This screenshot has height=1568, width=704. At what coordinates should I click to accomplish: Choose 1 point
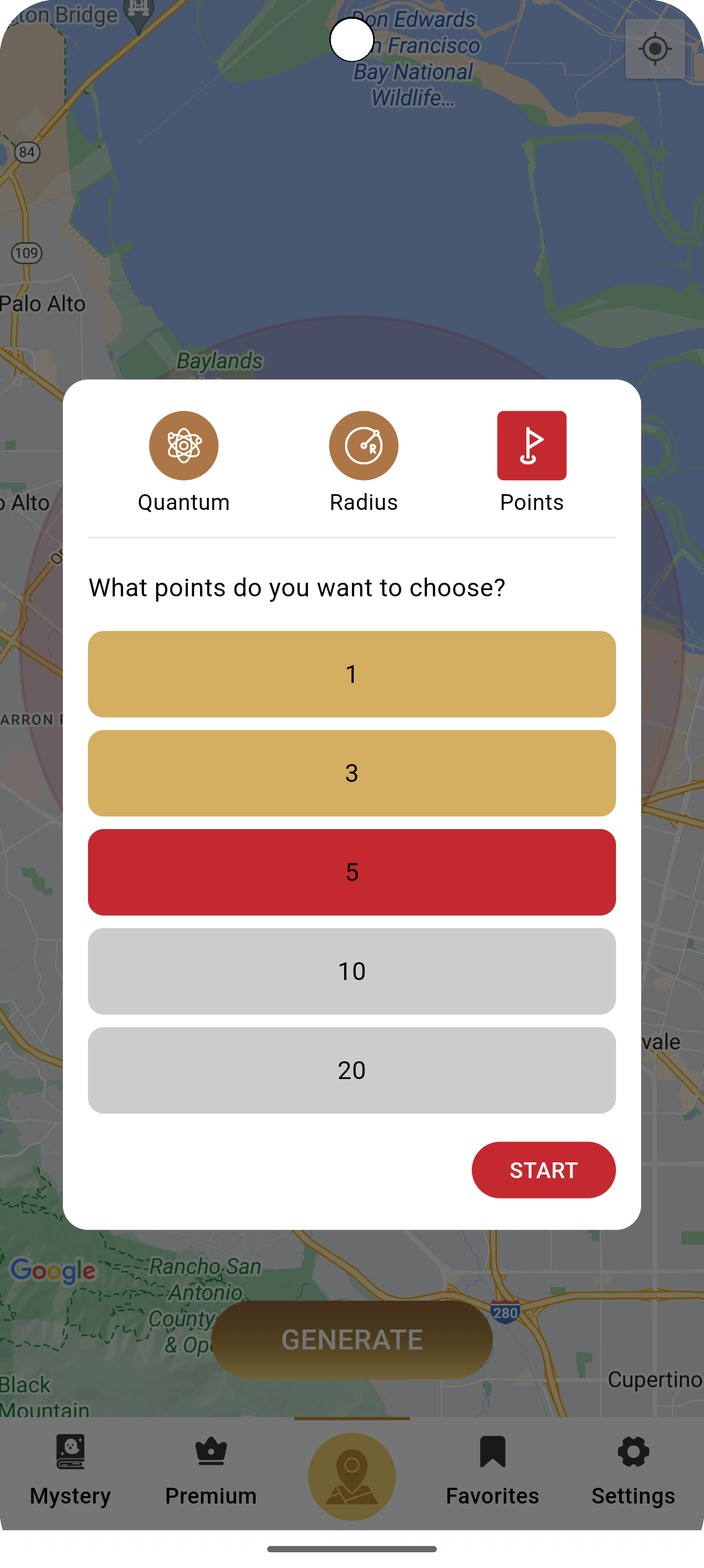click(x=351, y=674)
